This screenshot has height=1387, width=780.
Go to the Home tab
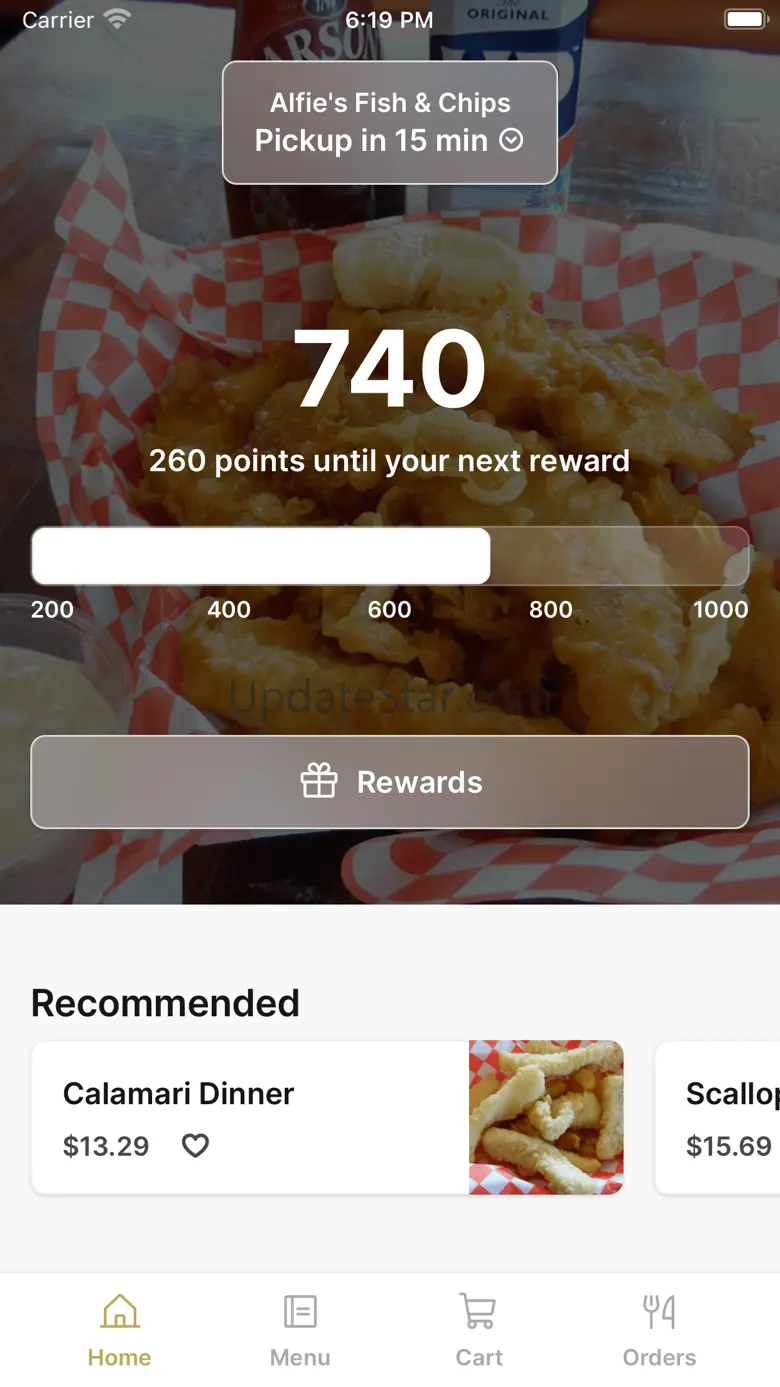[119, 1330]
